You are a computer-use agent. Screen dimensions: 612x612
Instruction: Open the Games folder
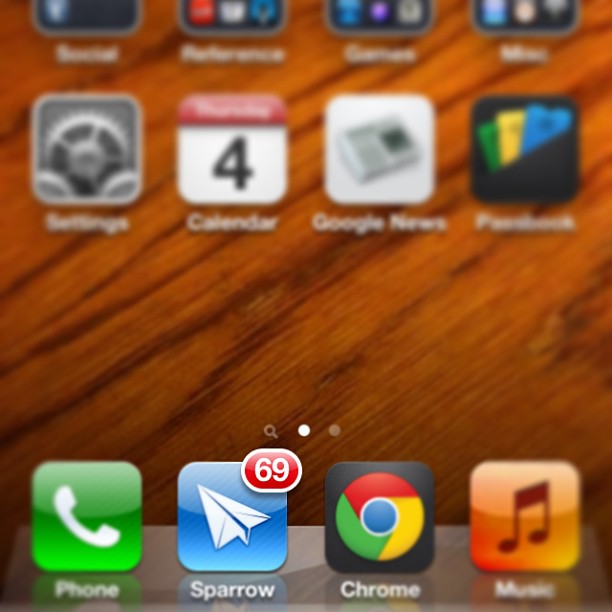(x=379, y=18)
